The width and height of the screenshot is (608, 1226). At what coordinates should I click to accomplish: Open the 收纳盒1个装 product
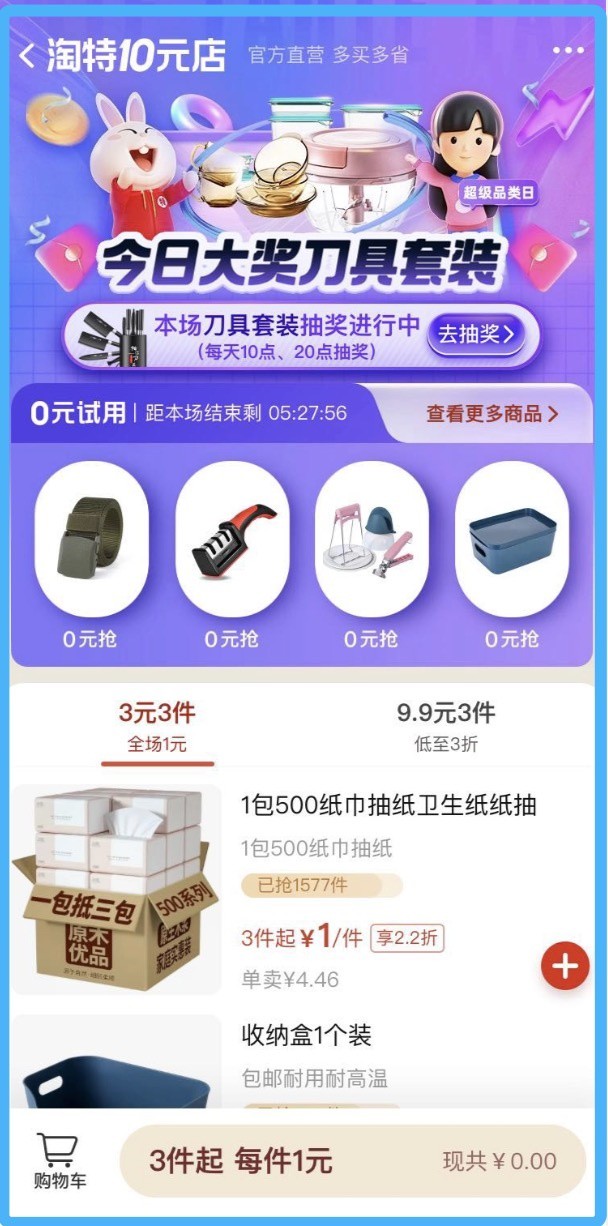[306, 1034]
